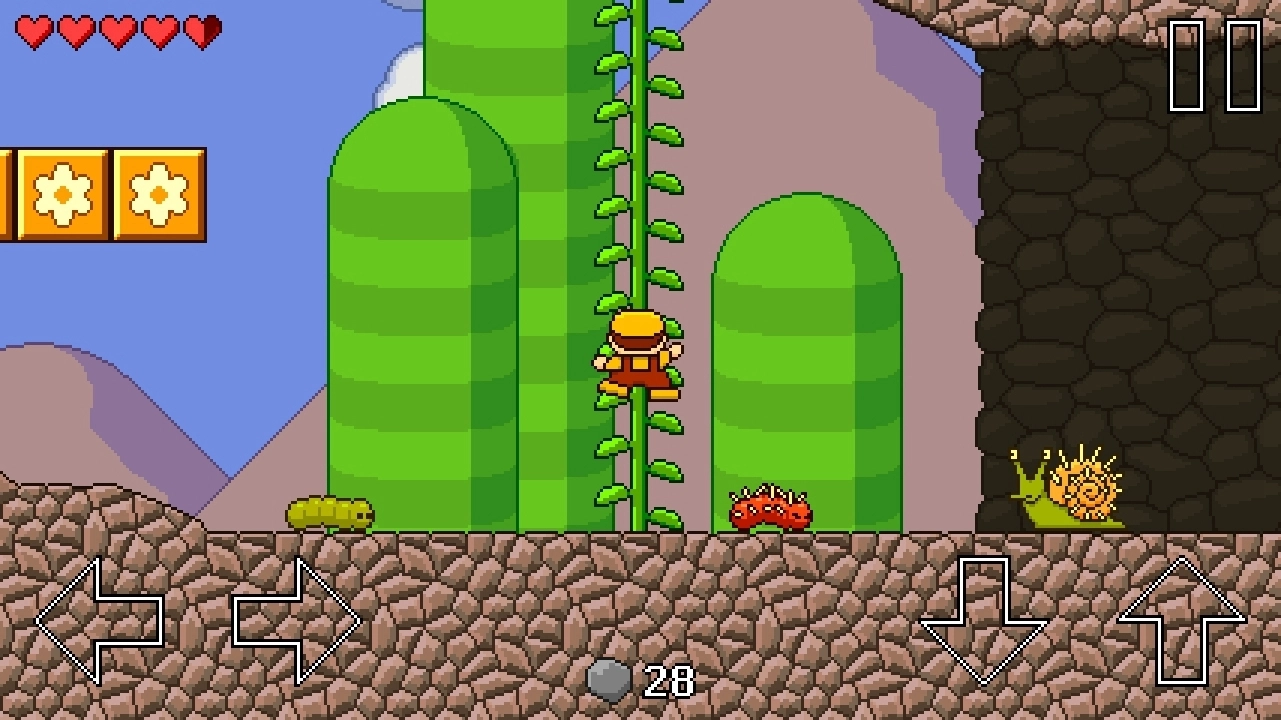The height and width of the screenshot is (720, 1281).
Task: Pause the game
Action: (1215, 66)
